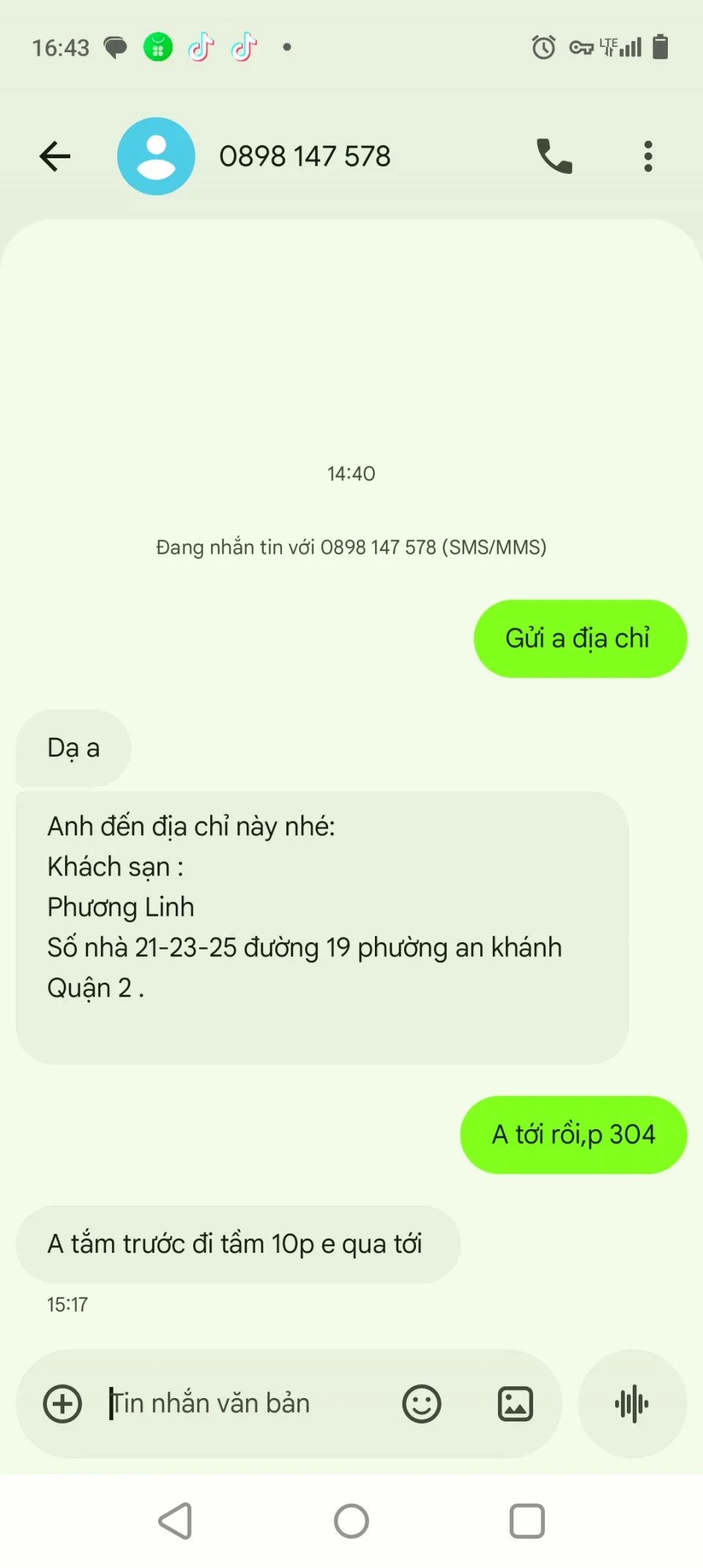Attach a photo from gallery

click(516, 1404)
